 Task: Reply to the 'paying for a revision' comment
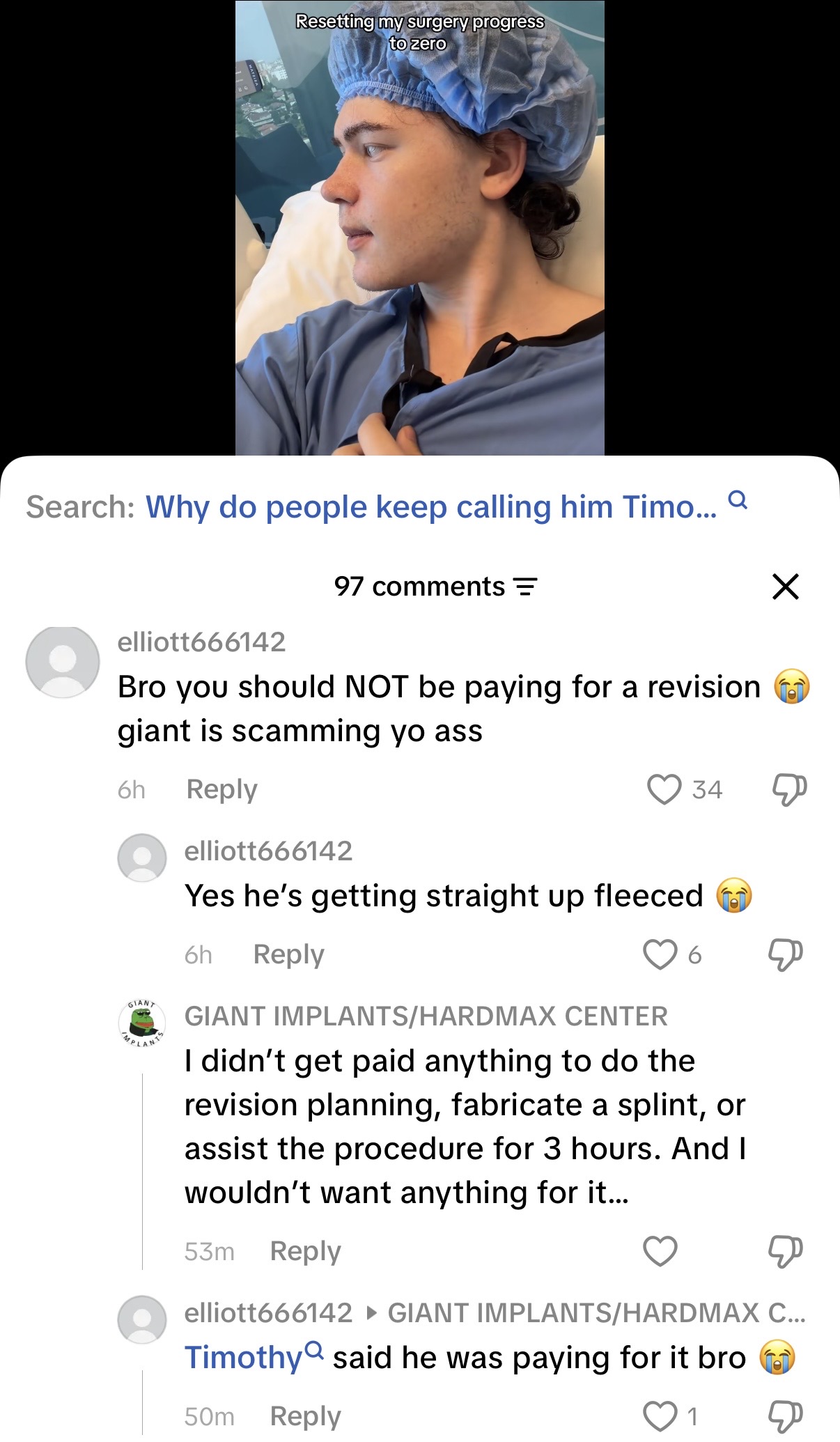tap(222, 789)
